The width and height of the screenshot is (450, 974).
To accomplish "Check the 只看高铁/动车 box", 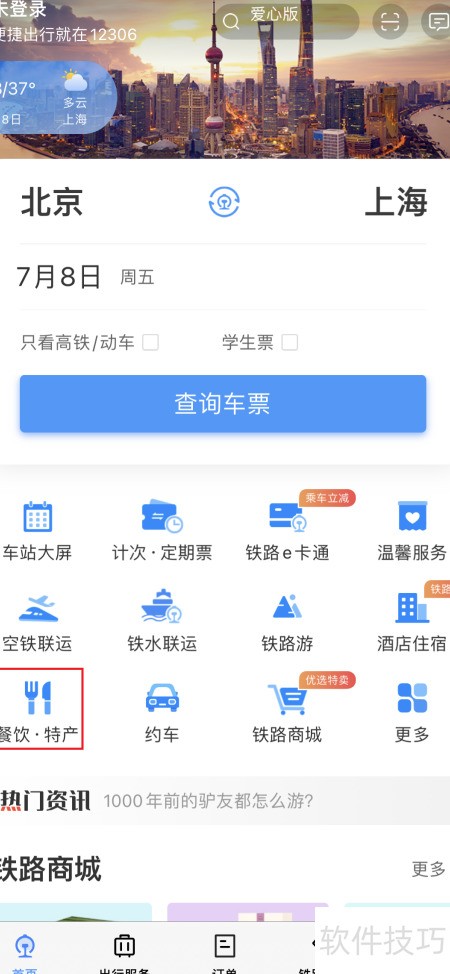I will click(x=150, y=342).
